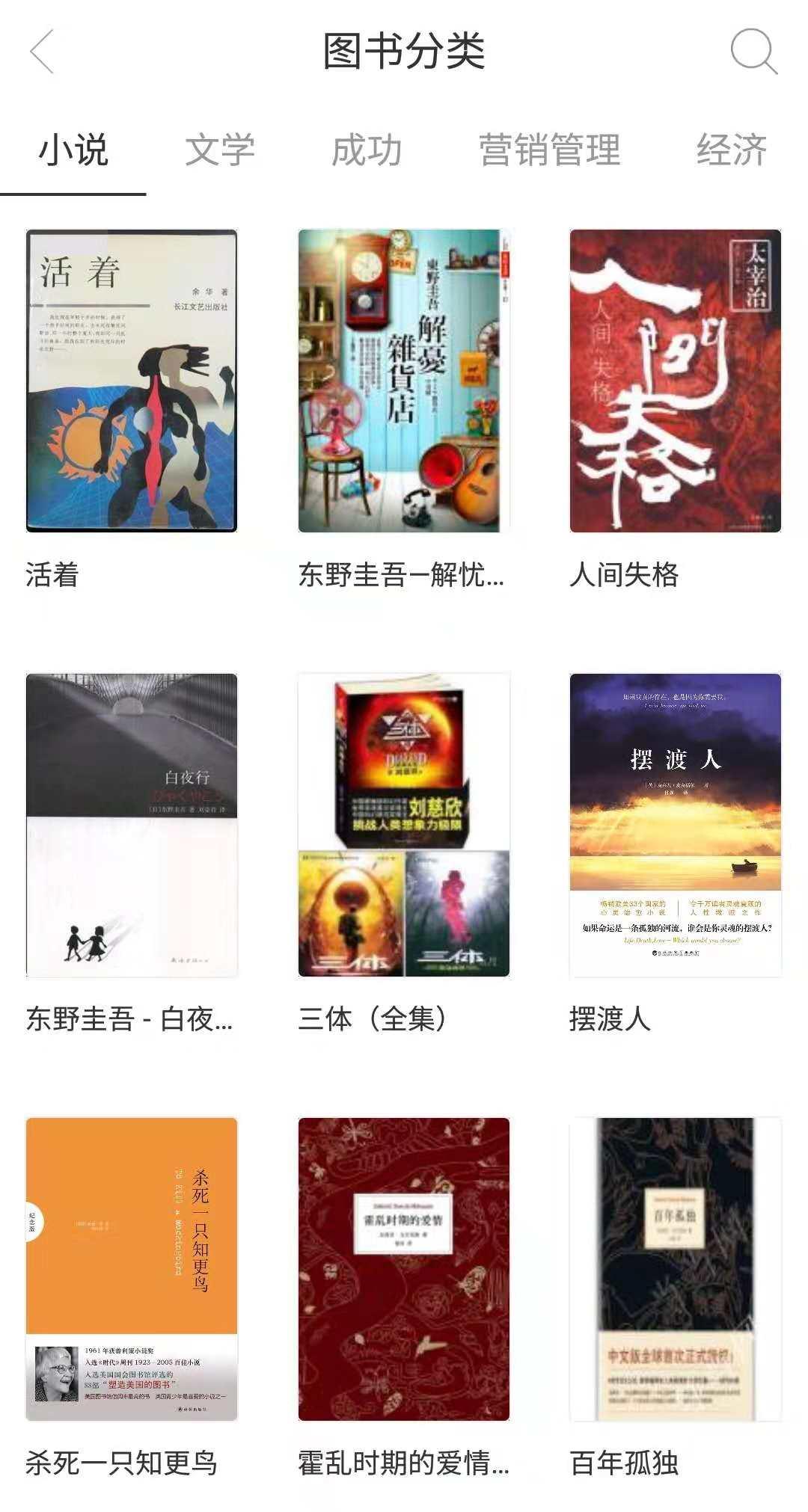Open 东野圭吾 - 白夜行 book
Viewport: 808px width, 1512px height.
[132, 826]
